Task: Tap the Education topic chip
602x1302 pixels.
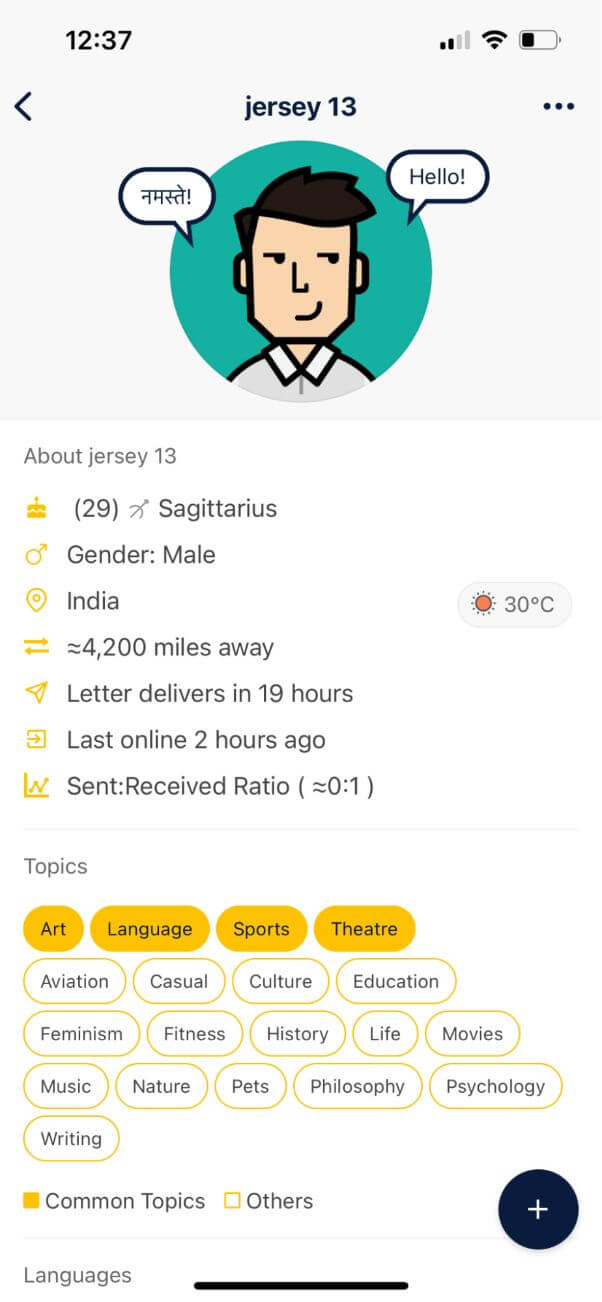Action: (x=396, y=981)
